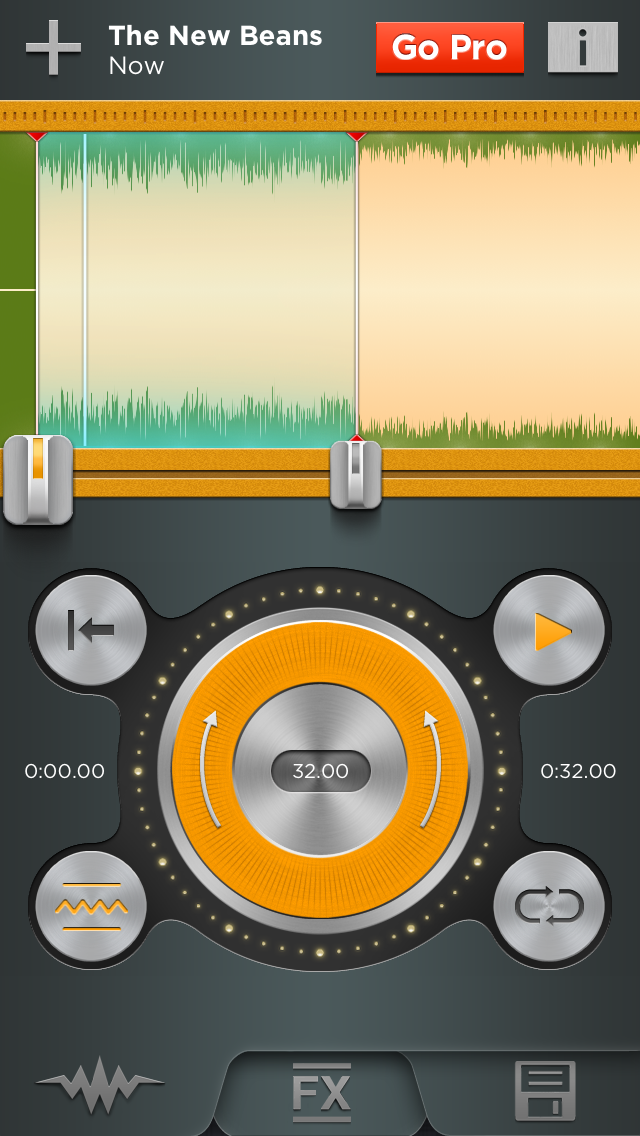Open the info button
Image resolution: width=640 pixels, height=1136 pixels.
pos(583,47)
